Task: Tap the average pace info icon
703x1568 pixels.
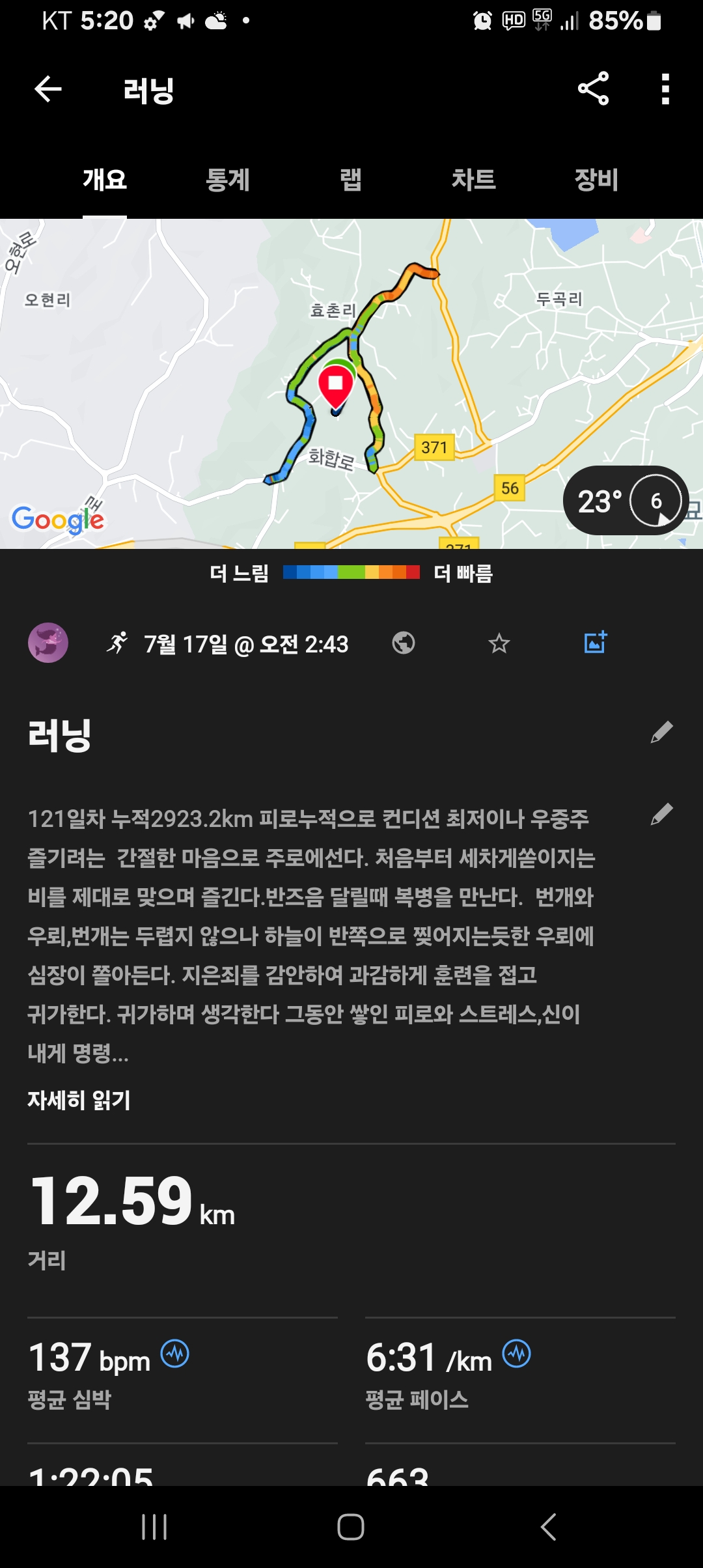Action: tap(517, 1354)
